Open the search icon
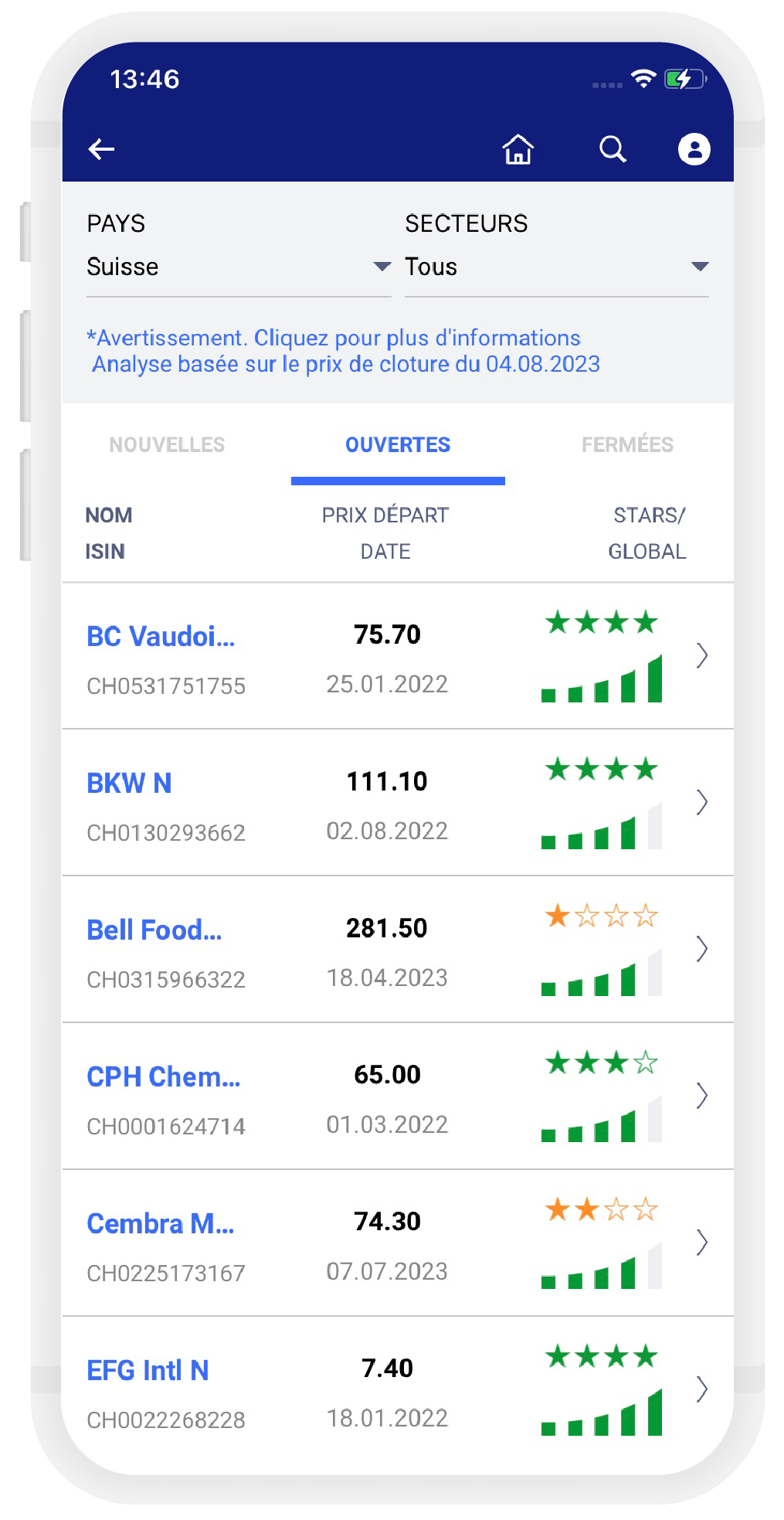 click(613, 149)
